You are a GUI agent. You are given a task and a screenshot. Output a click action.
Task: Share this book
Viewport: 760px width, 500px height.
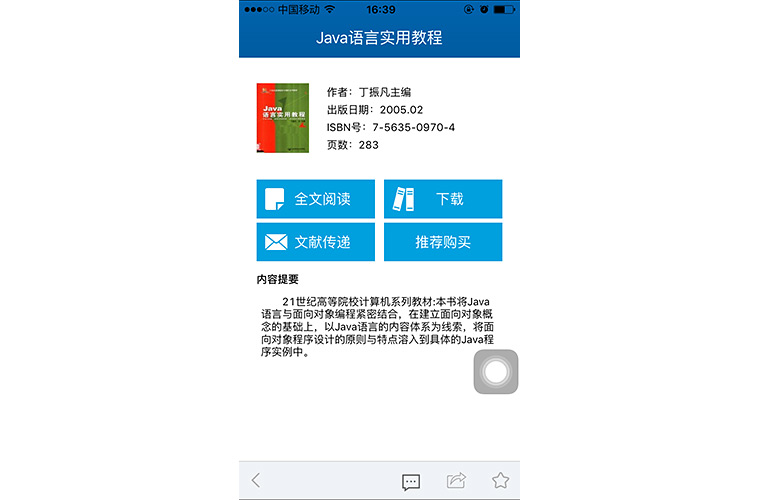(456, 480)
